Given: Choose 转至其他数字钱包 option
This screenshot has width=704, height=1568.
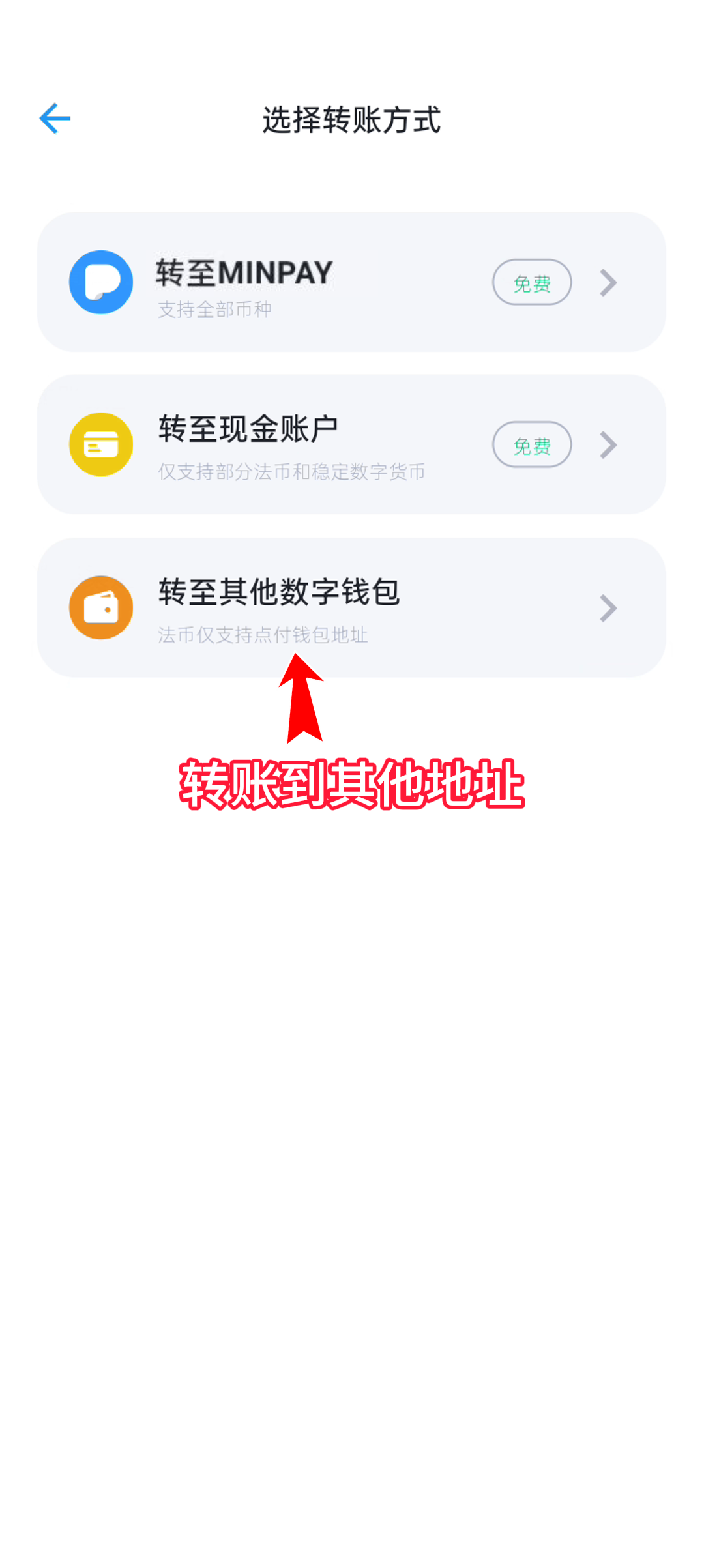Looking at the screenshot, I should 351,607.
